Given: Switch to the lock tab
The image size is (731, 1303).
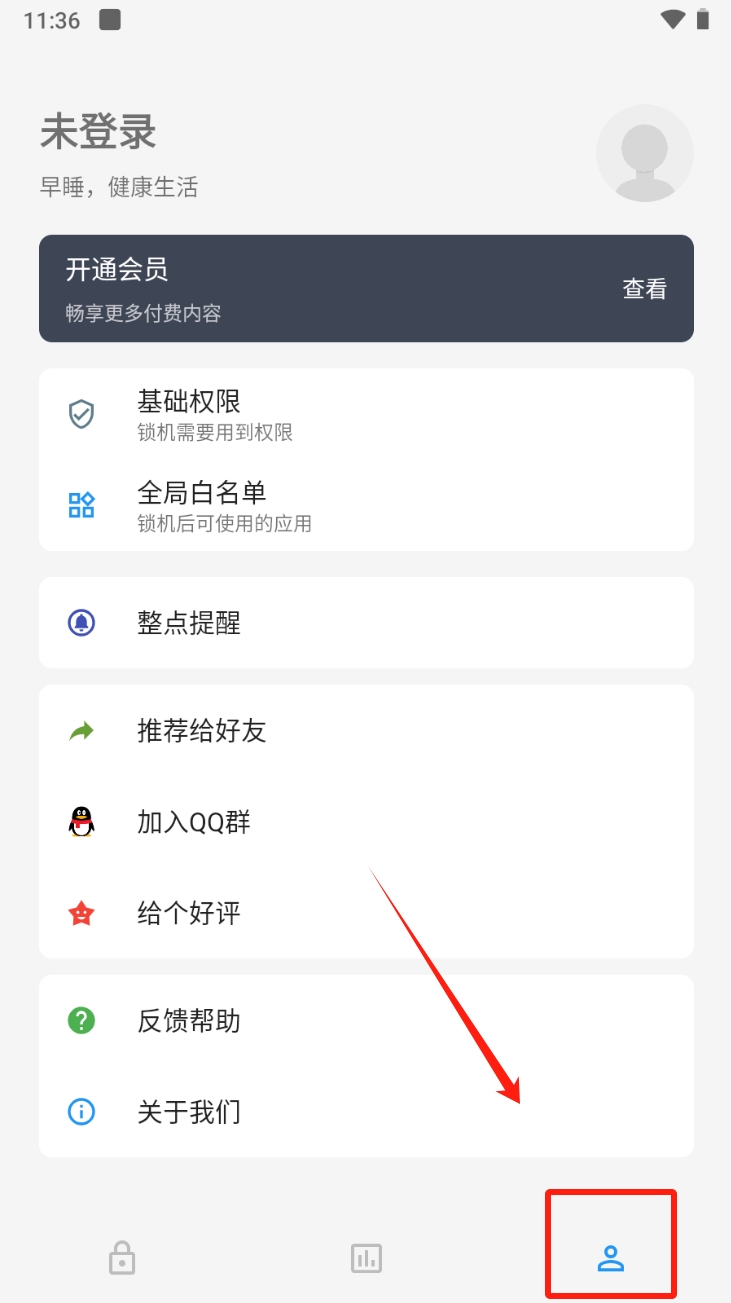Looking at the screenshot, I should point(122,1258).
